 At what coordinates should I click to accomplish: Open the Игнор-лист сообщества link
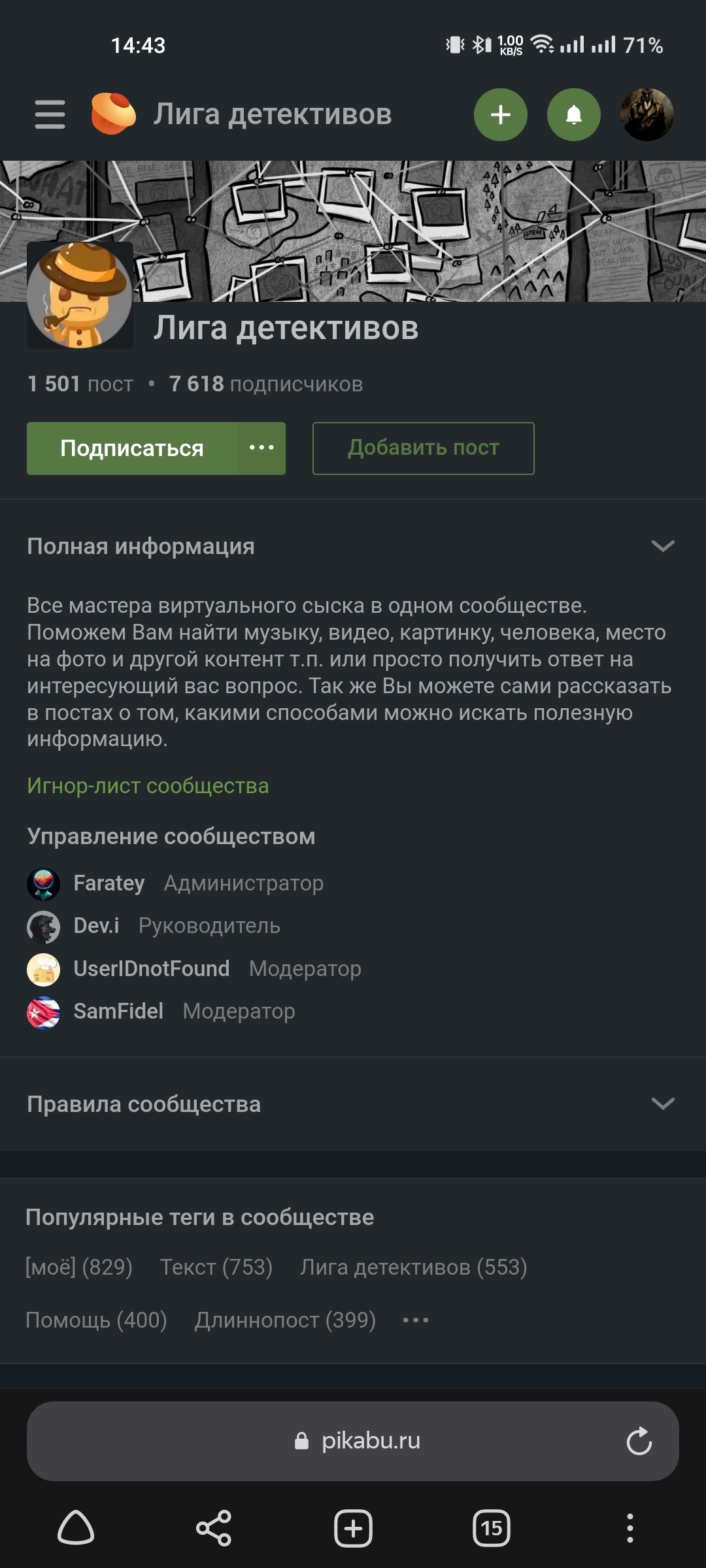[148, 786]
